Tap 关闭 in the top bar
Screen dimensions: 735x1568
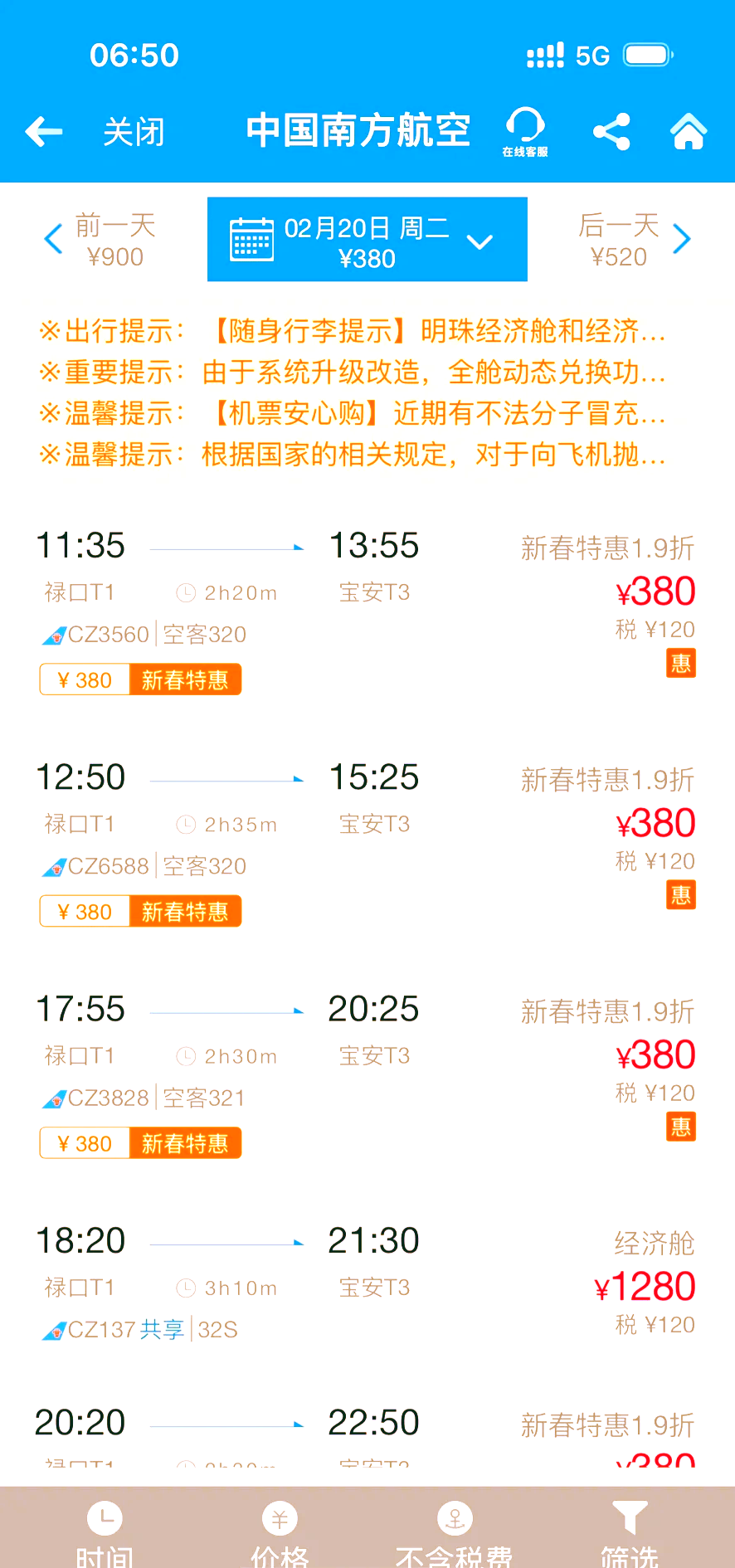point(133,131)
